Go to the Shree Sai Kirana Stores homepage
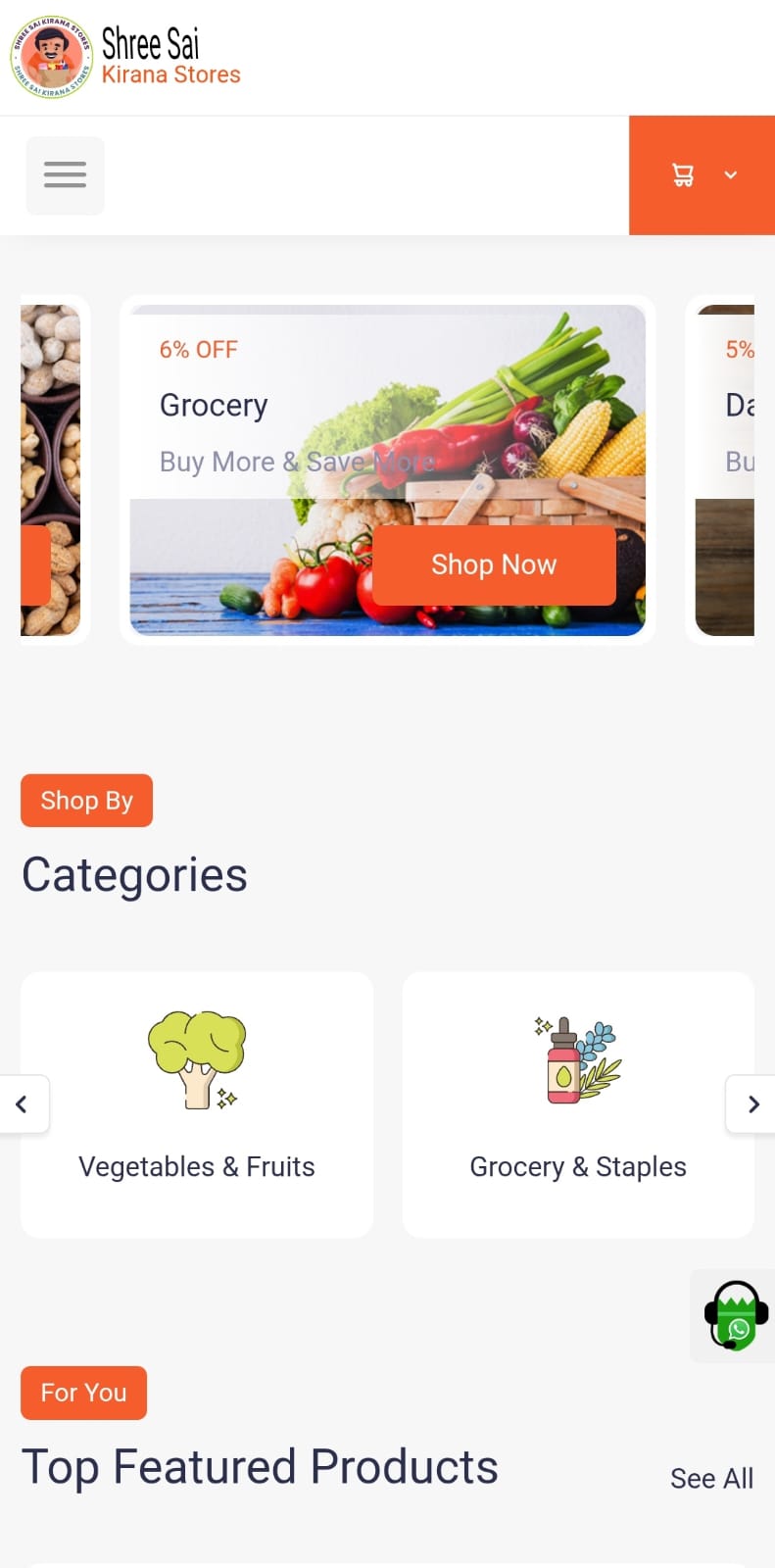The width and height of the screenshot is (775, 1568). point(125,58)
